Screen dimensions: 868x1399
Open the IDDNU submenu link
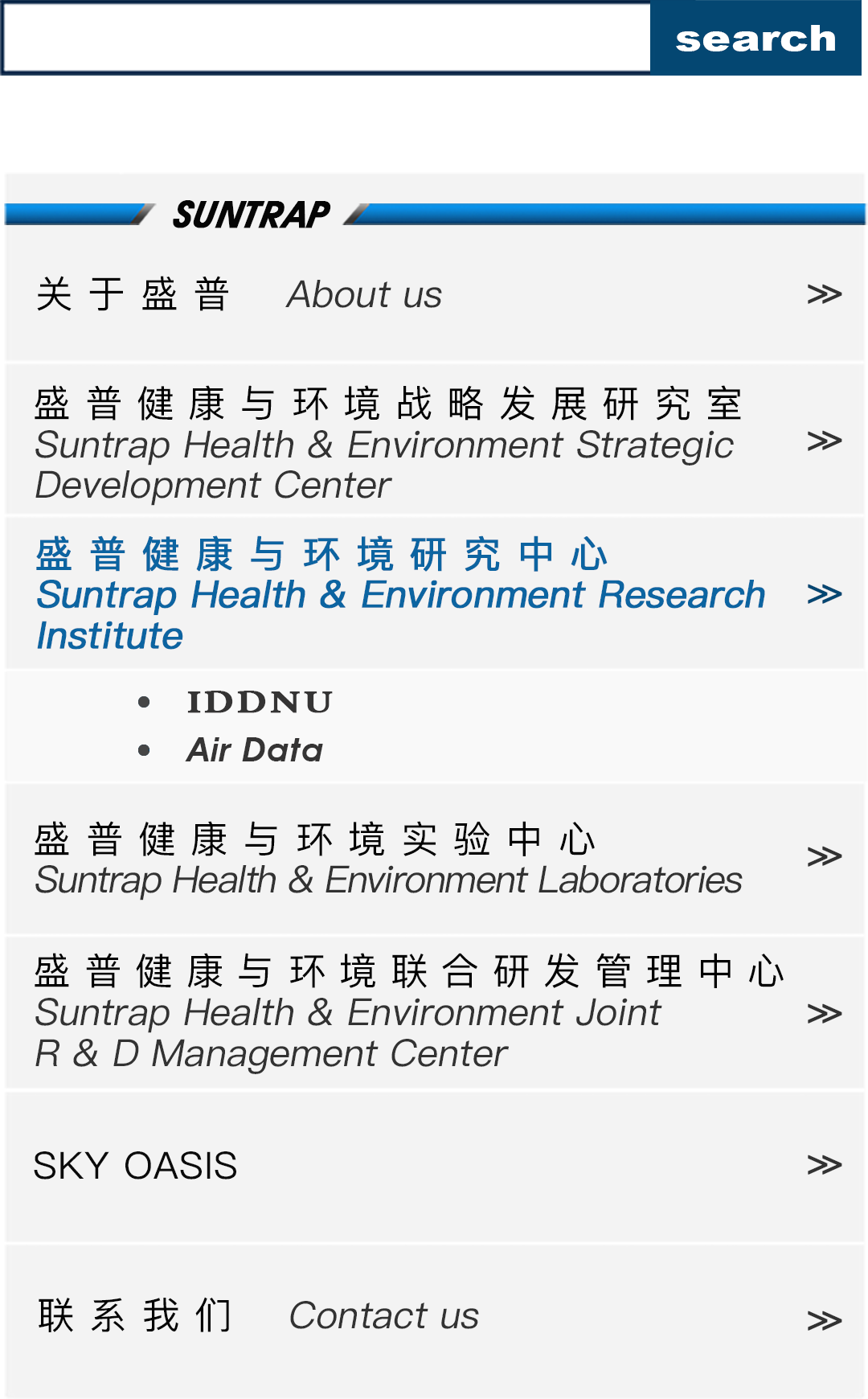click(260, 702)
